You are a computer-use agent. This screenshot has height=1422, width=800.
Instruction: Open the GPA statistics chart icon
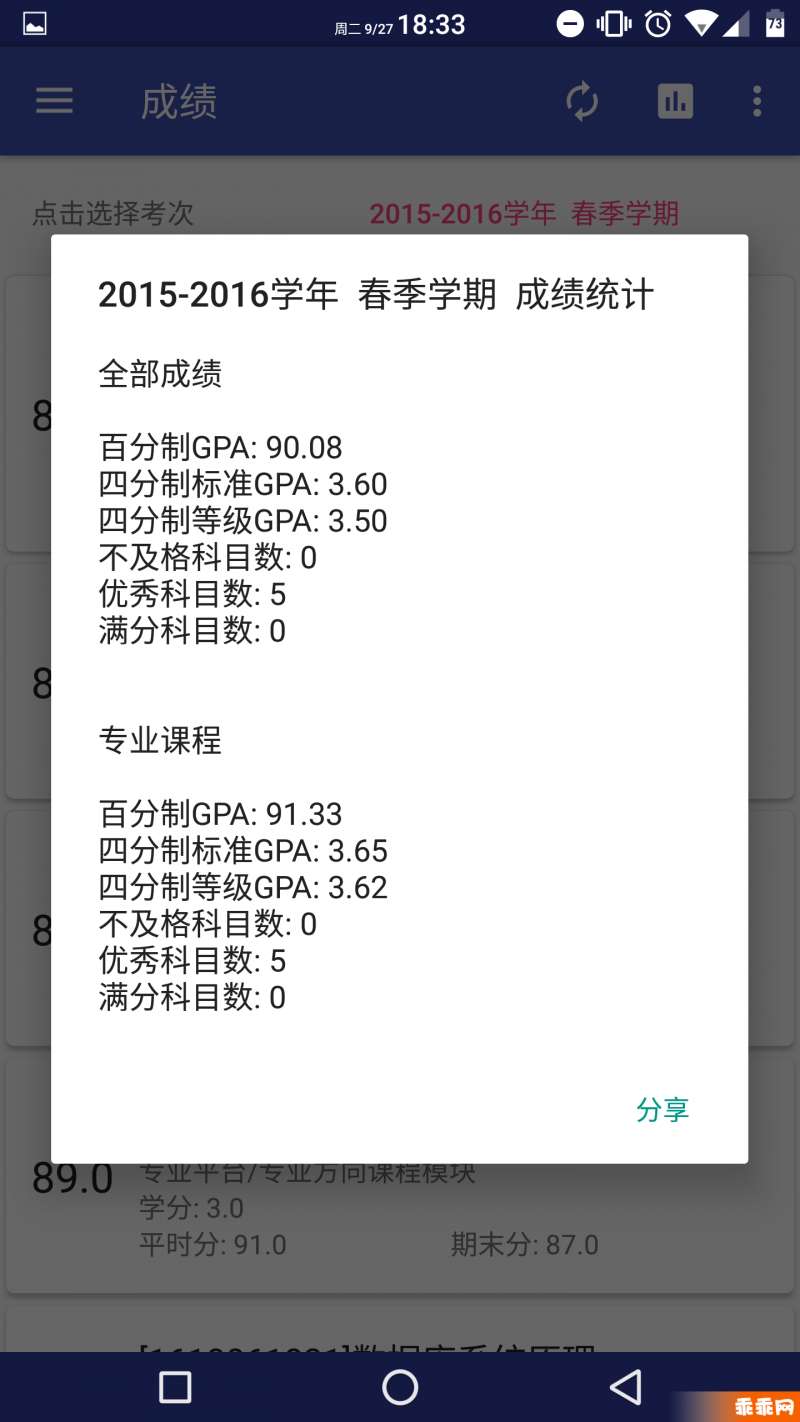coord(675,100)
